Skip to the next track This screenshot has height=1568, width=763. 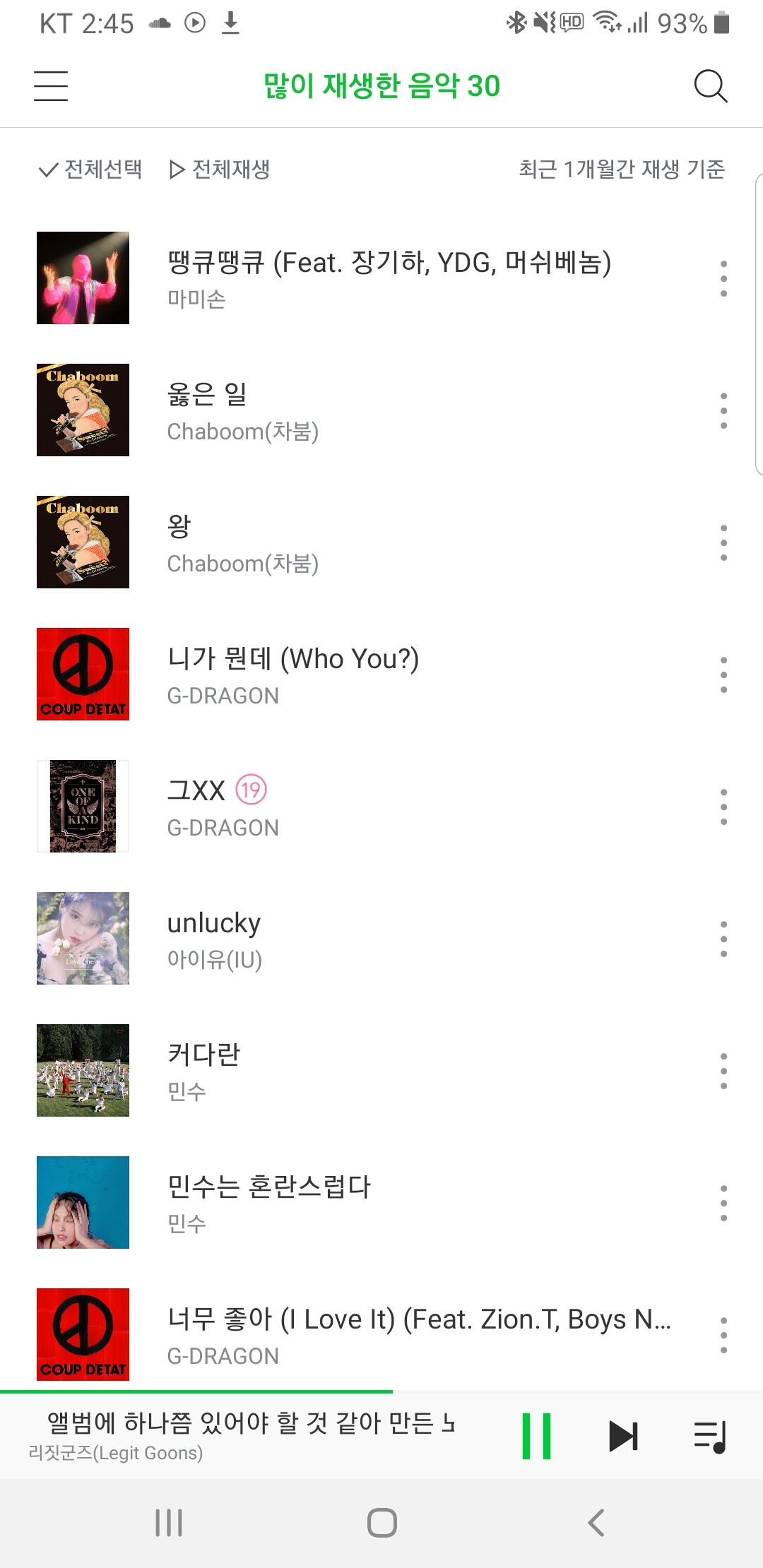coord(623,1436)
